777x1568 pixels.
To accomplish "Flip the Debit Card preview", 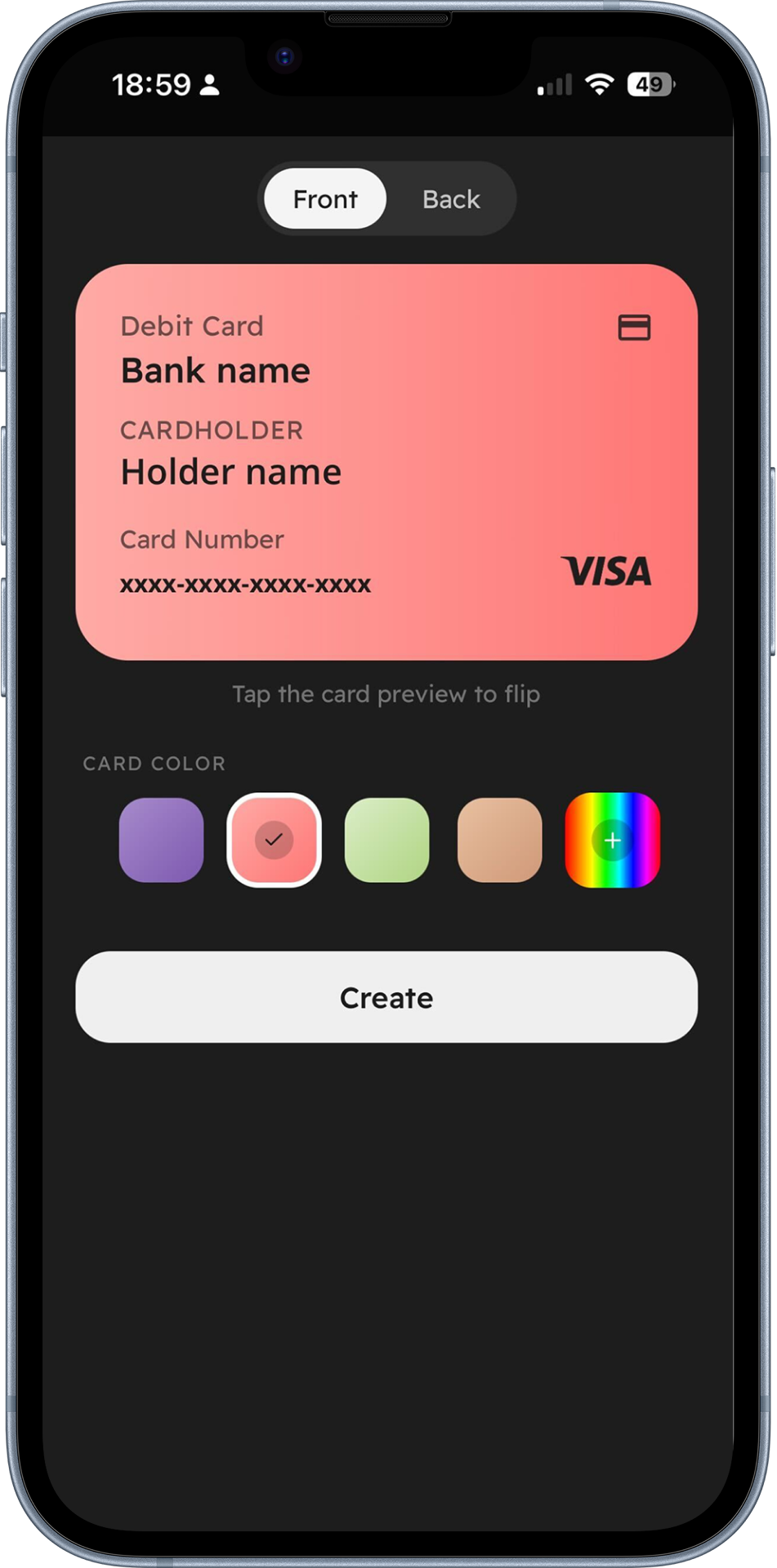I will coord(386,461).
